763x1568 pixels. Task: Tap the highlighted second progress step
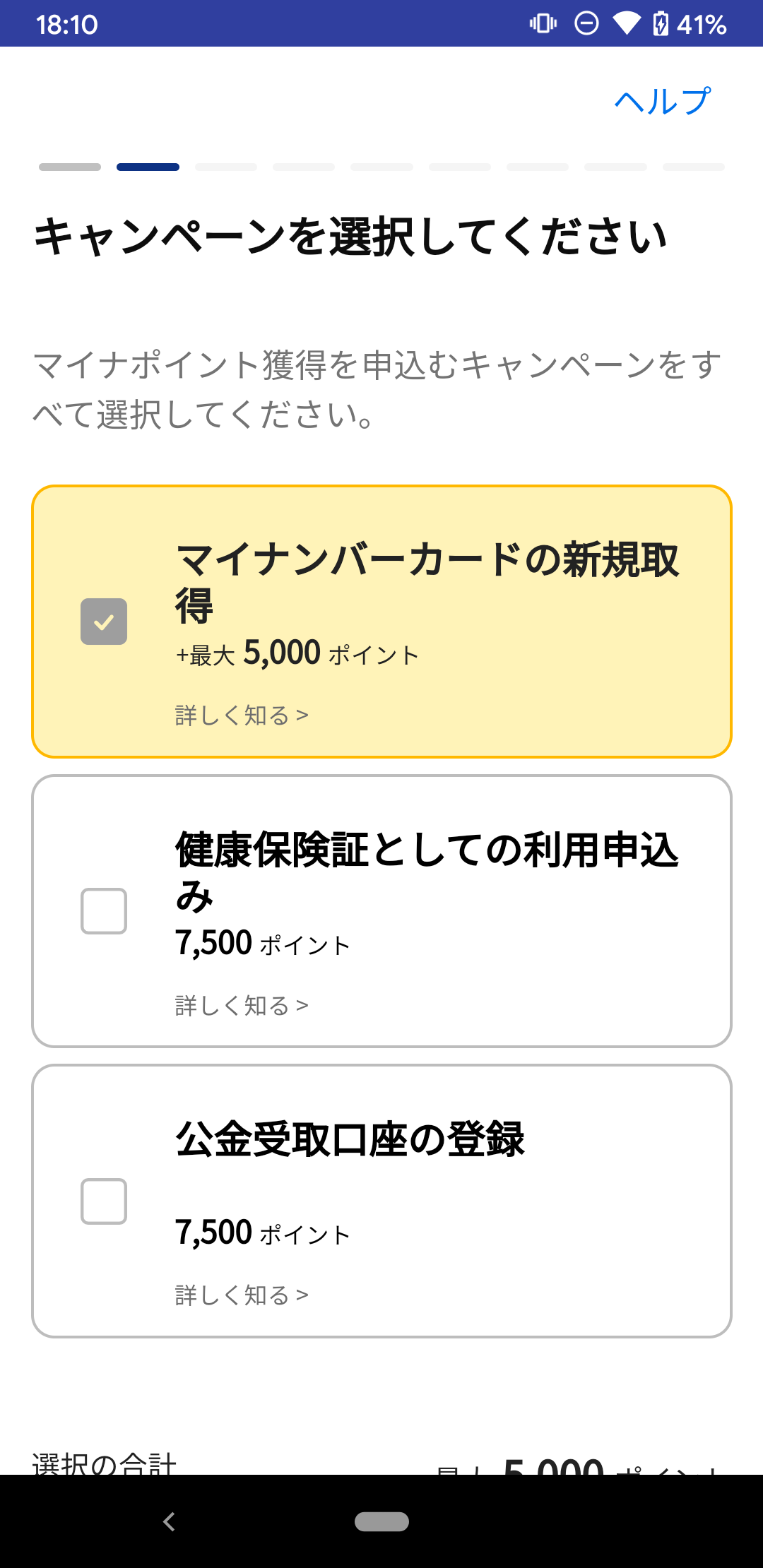click(147, 167)
